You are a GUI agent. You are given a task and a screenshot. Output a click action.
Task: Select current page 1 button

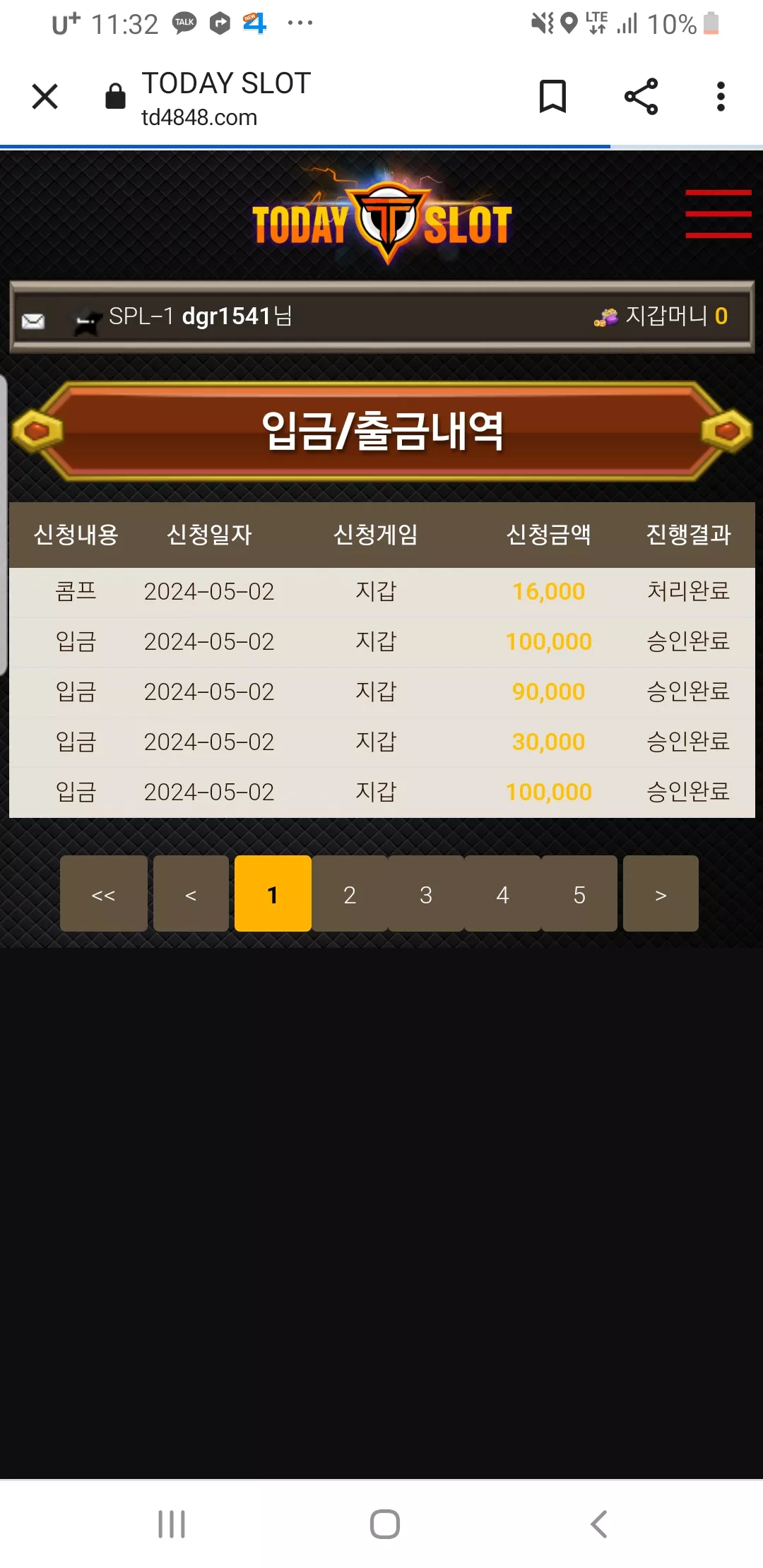pyautogui.click(x=273, y=894)
